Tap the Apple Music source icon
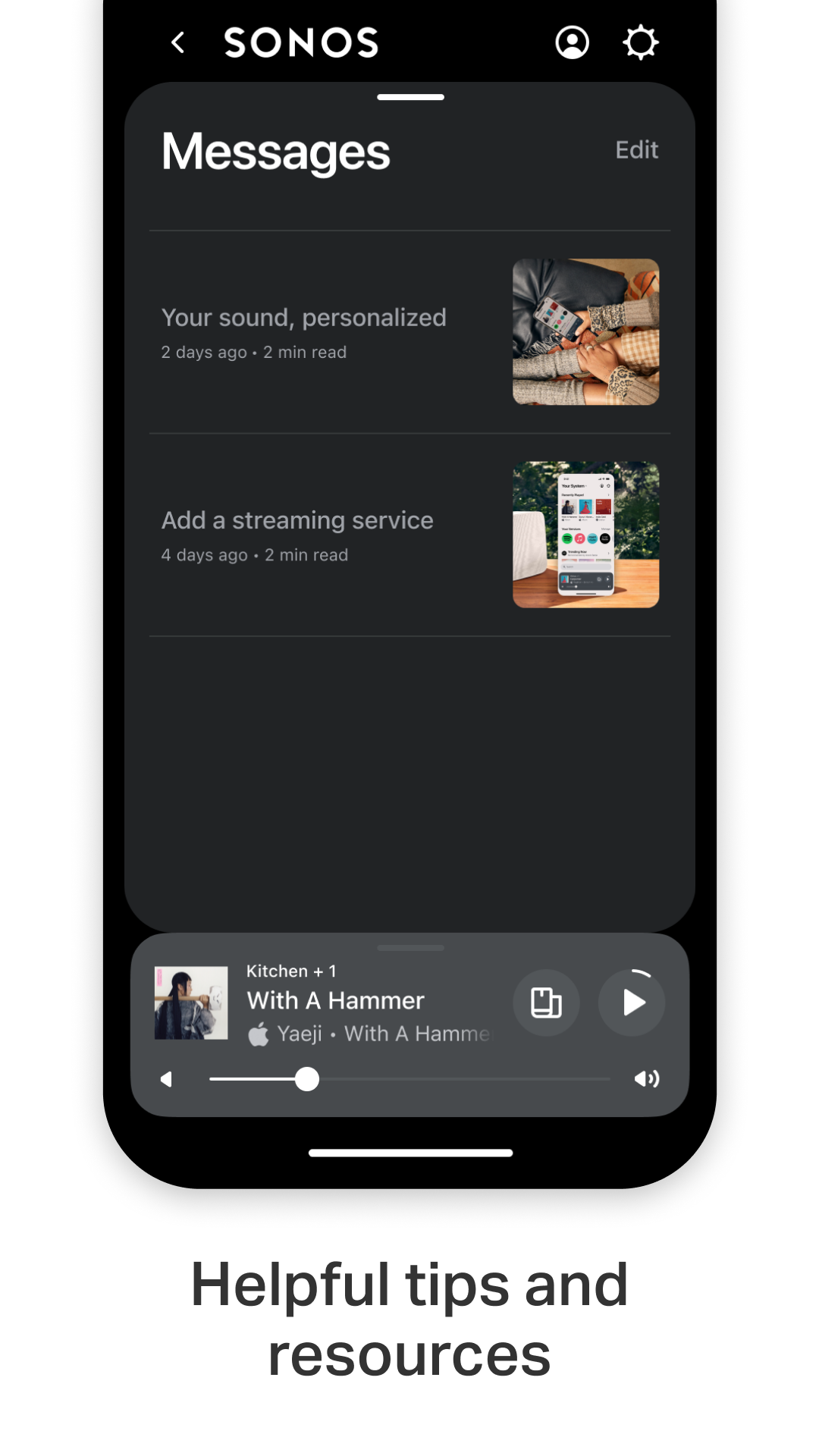The image size is (819, 1456). point(259,1033)
